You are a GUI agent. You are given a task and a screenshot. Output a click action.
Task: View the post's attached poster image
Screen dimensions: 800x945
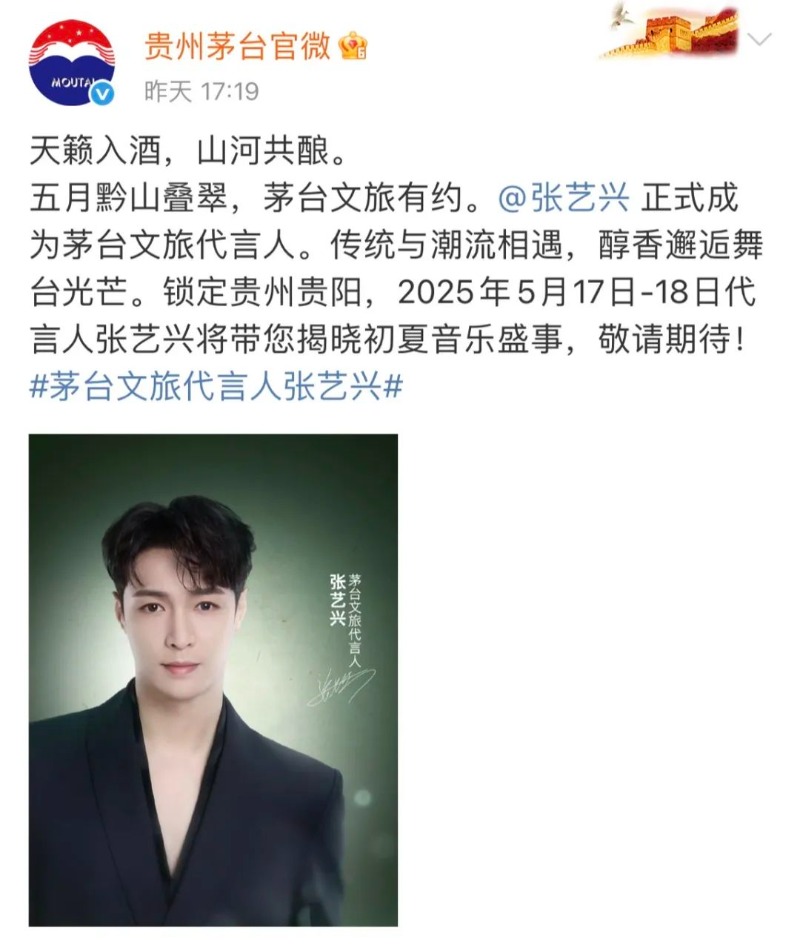(213, 680)
